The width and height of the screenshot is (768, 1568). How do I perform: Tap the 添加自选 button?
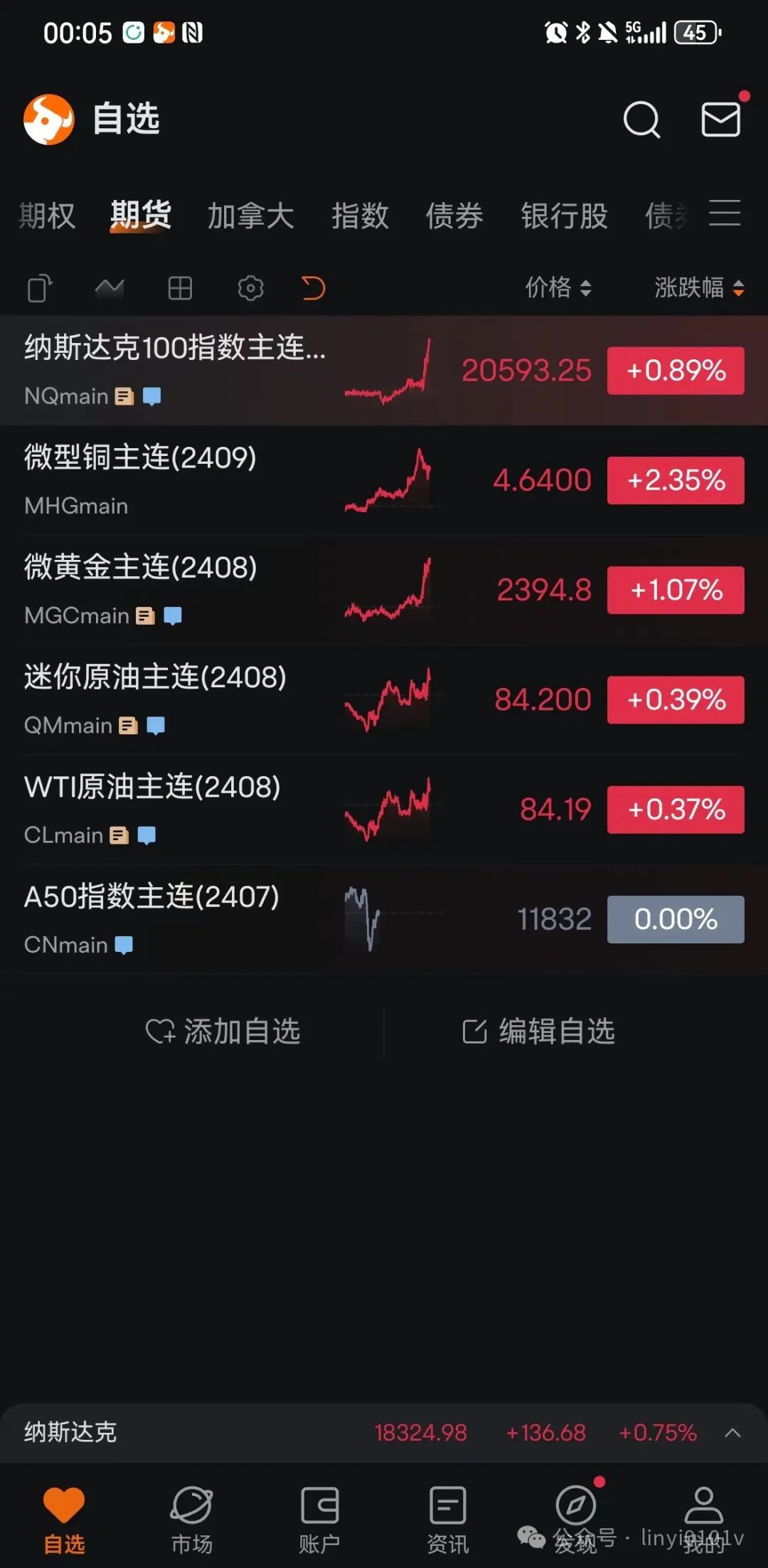[x=223, y=1031]
